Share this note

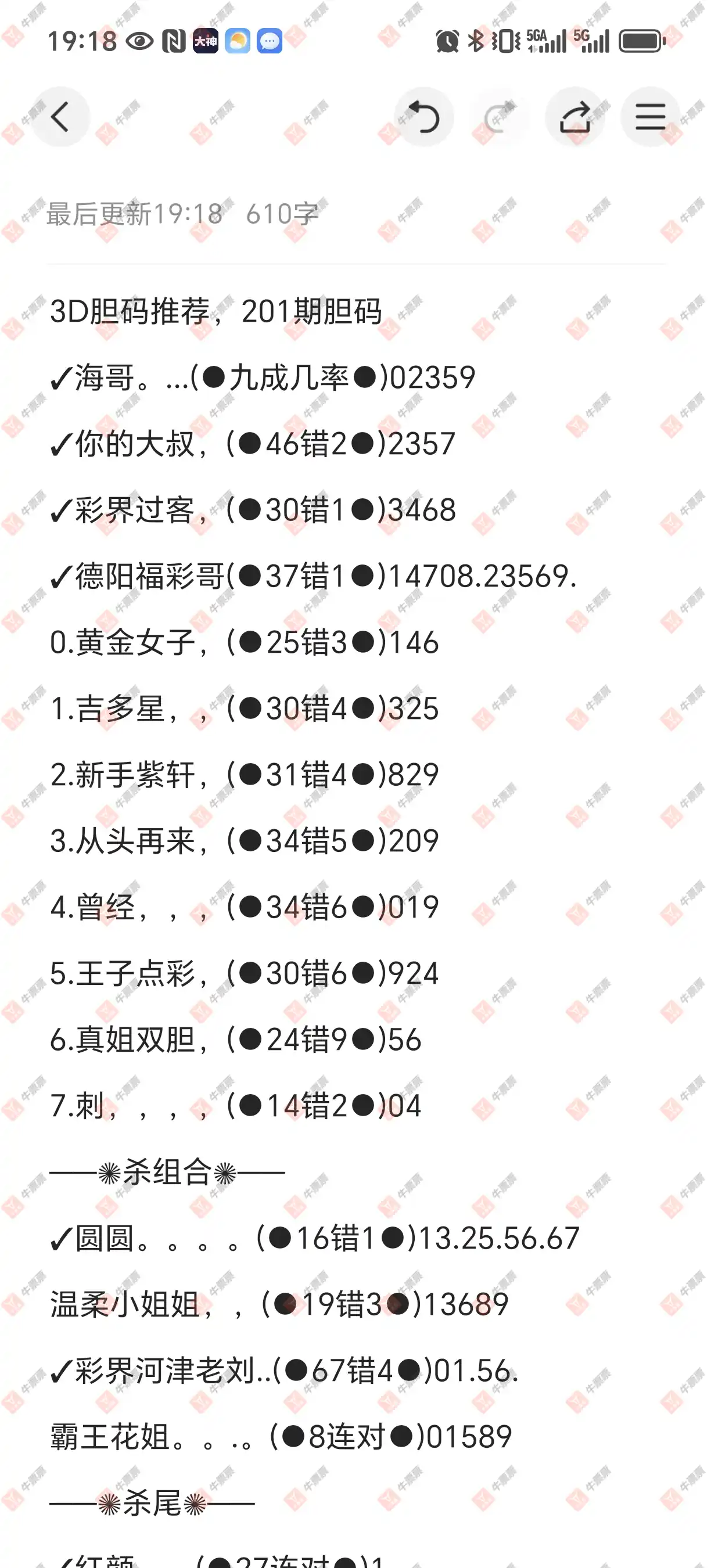(574, 117)
